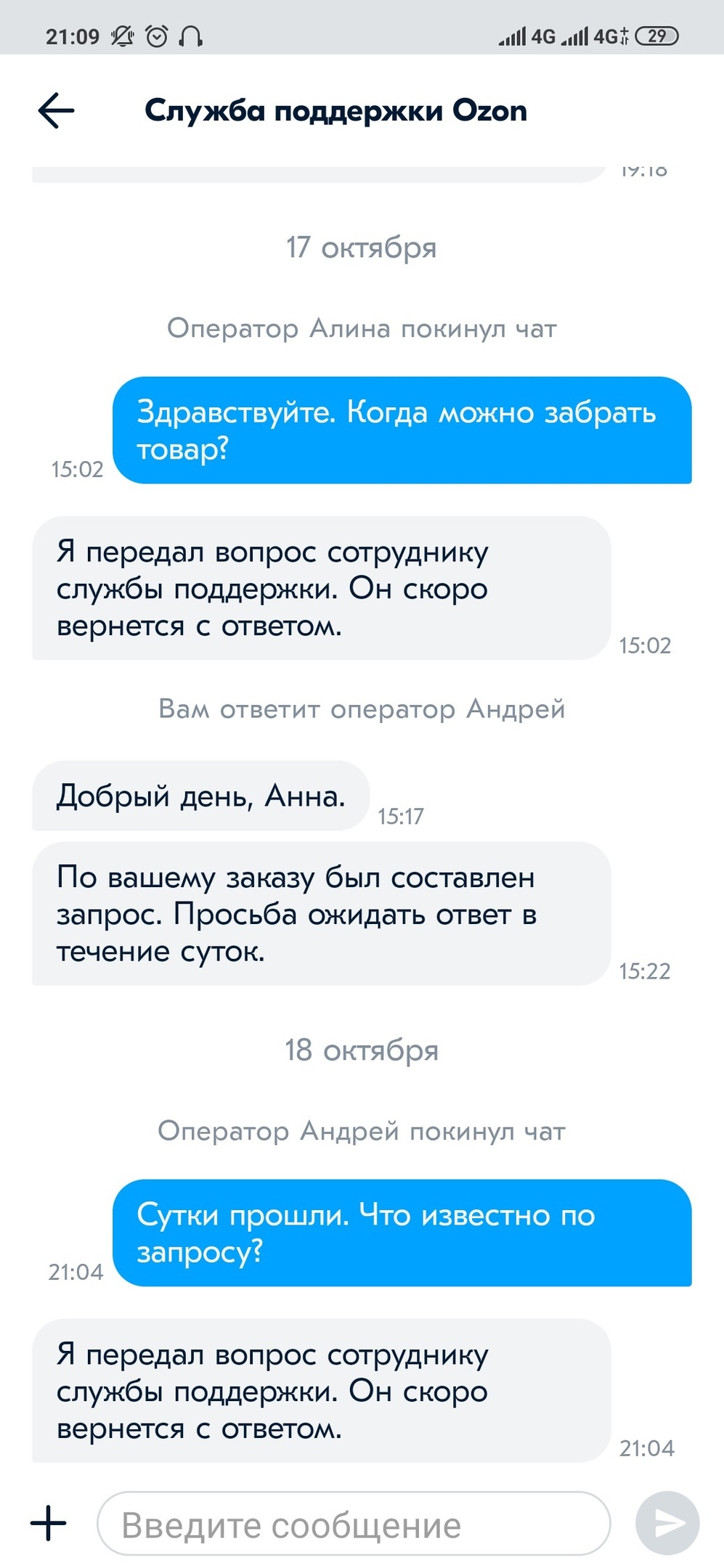Viewport: 724px width, 1568px height.
Task: Open attachment options with plus icon
Action: [49, 1522]
